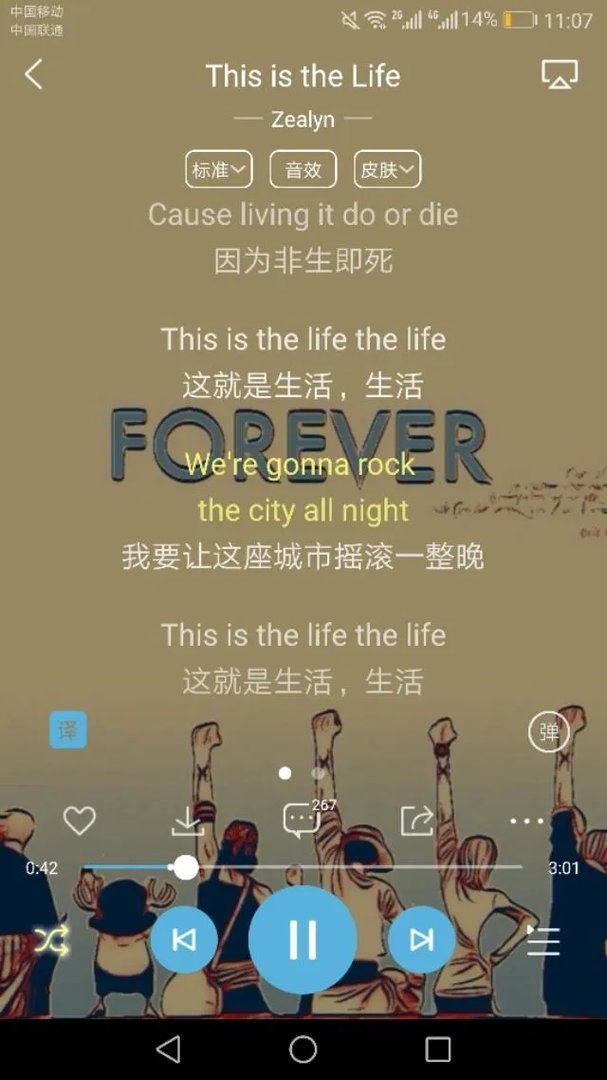Change the shuffle play mode
Viewport: 607px width, 1080px height.
52,940
